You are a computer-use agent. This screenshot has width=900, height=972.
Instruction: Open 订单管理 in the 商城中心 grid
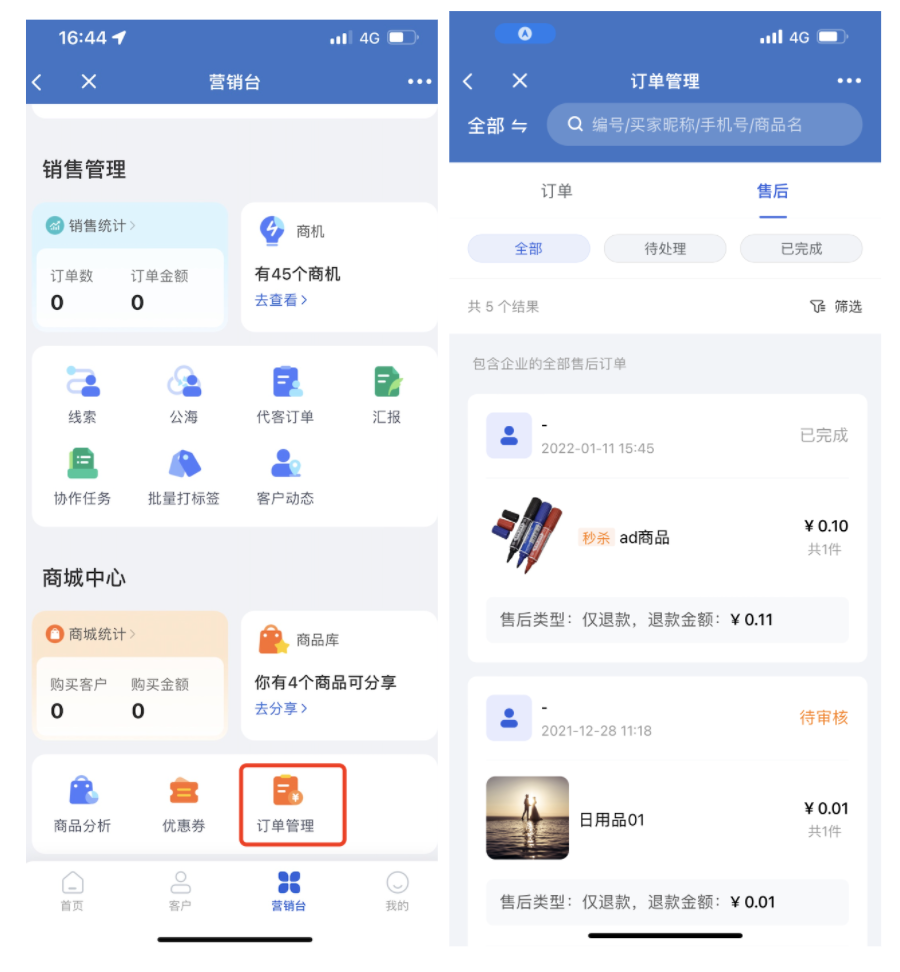coord(285,804)
